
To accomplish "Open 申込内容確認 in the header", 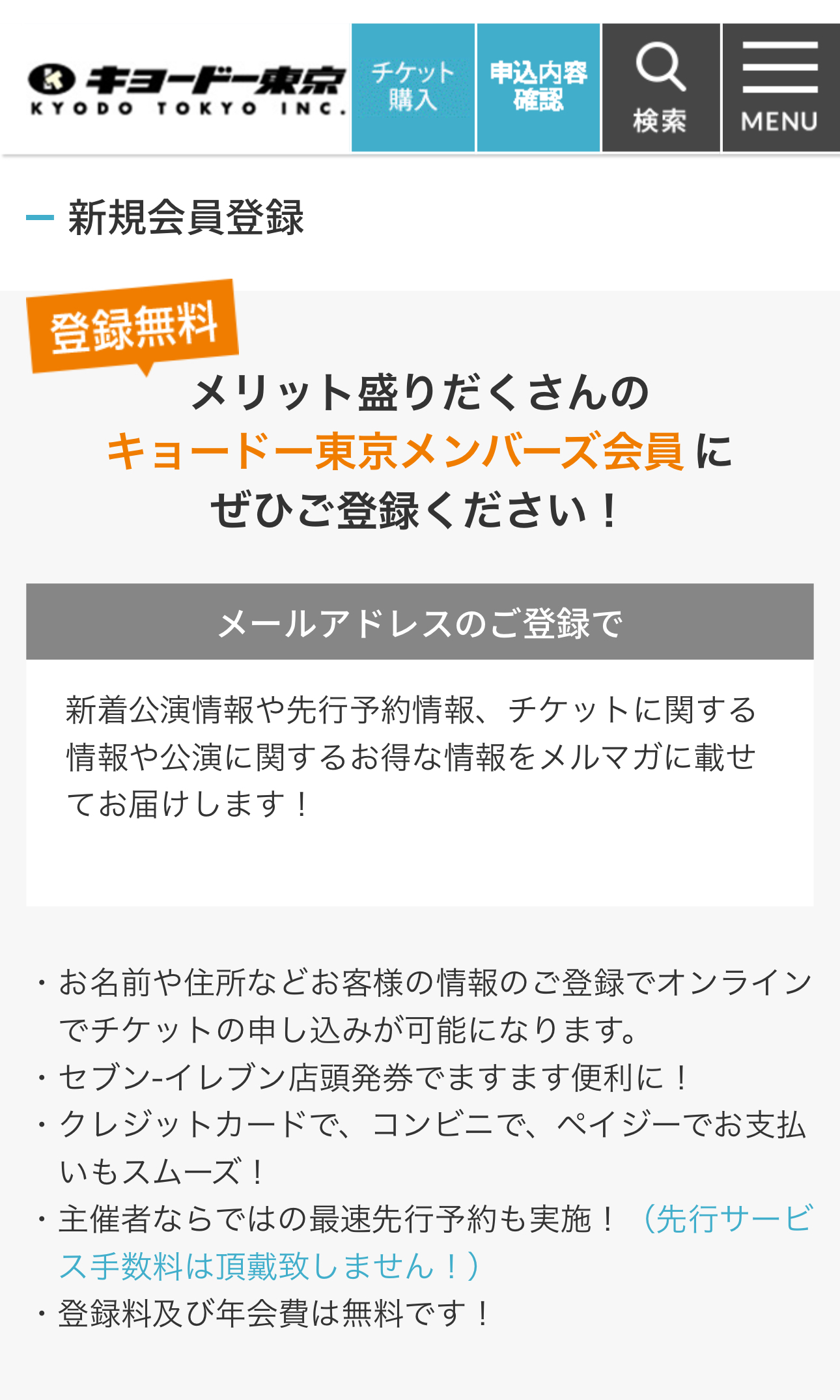I will pos(539,88).
